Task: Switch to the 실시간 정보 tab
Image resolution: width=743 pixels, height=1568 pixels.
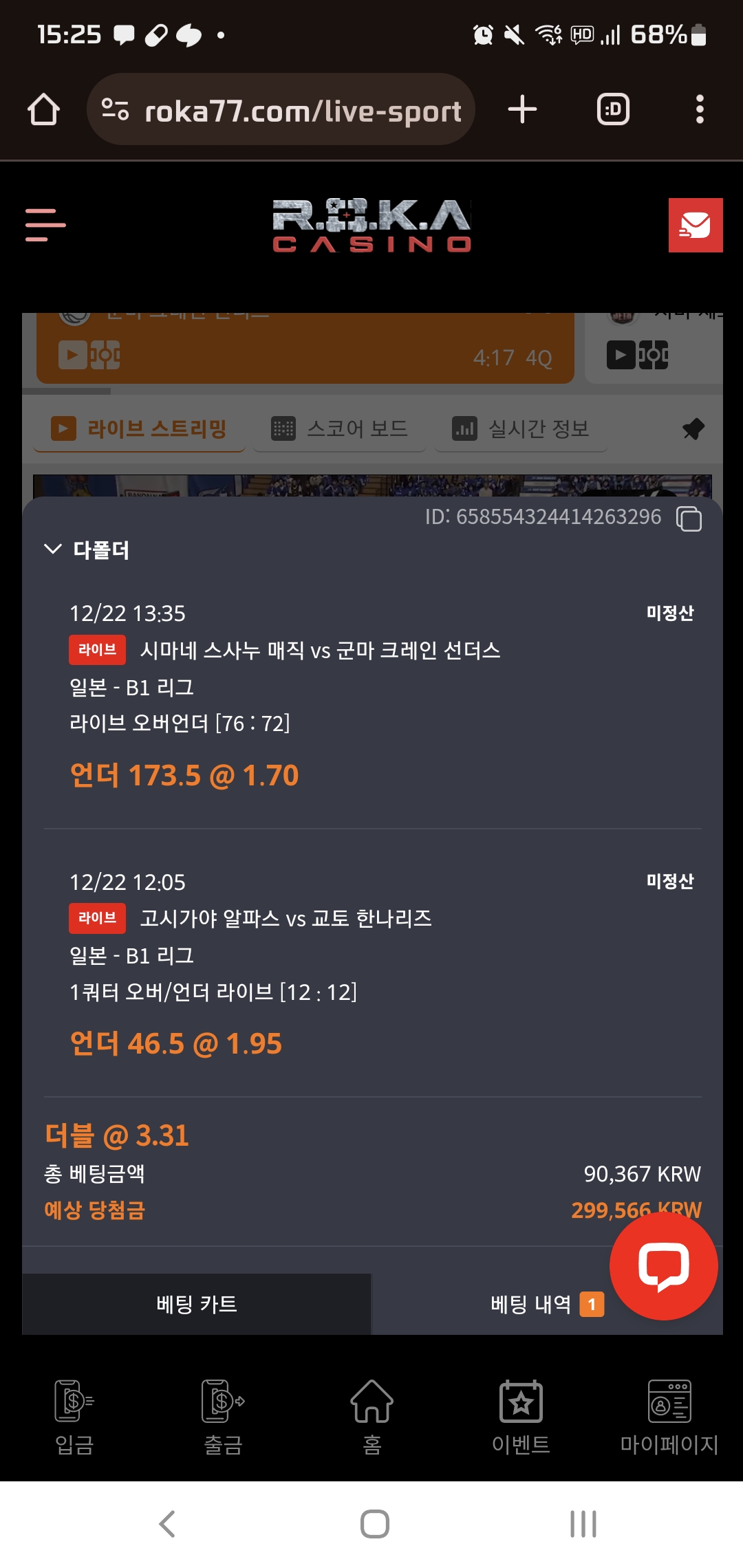Action: click(x=521, y=429)
